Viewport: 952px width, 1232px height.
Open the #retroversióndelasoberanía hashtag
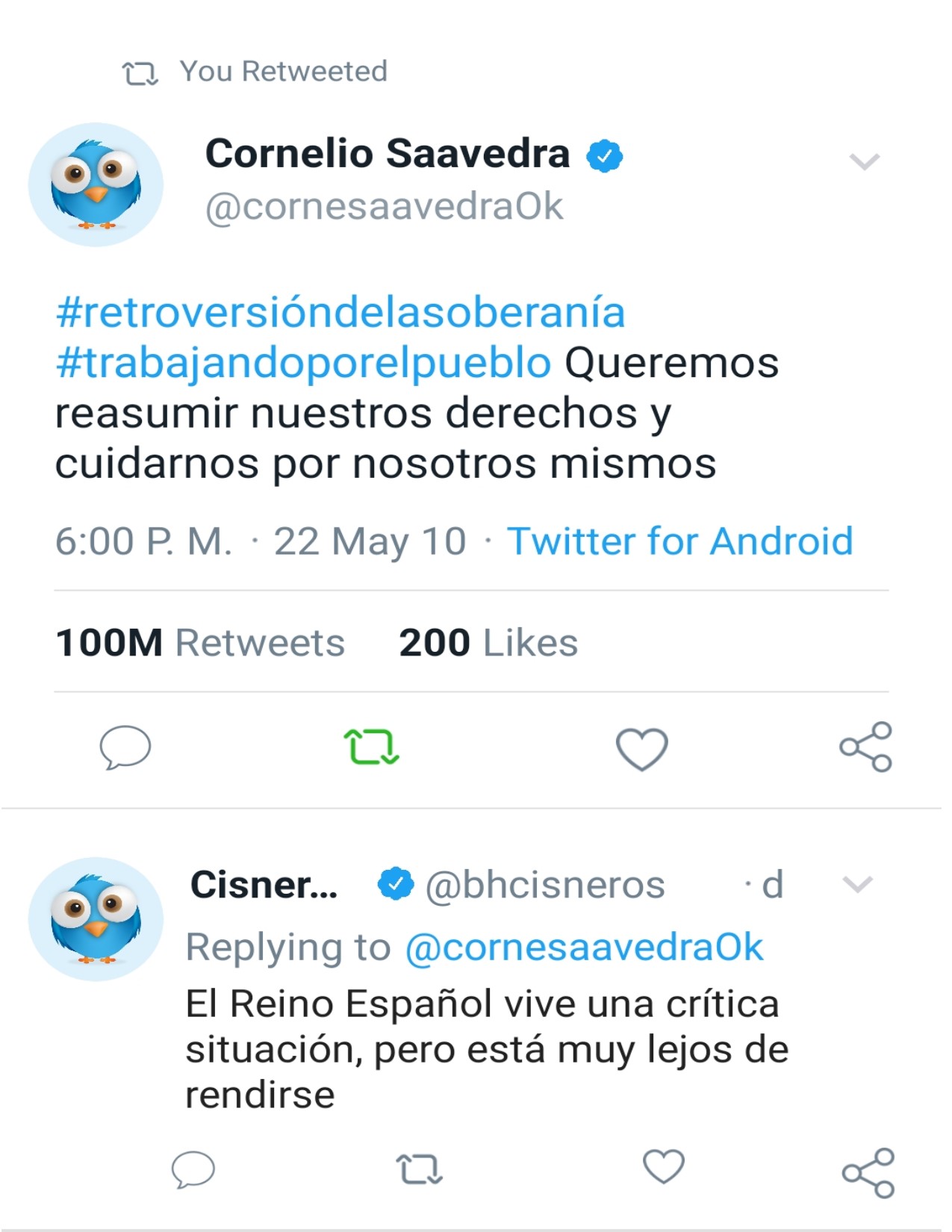pos(340,312)
